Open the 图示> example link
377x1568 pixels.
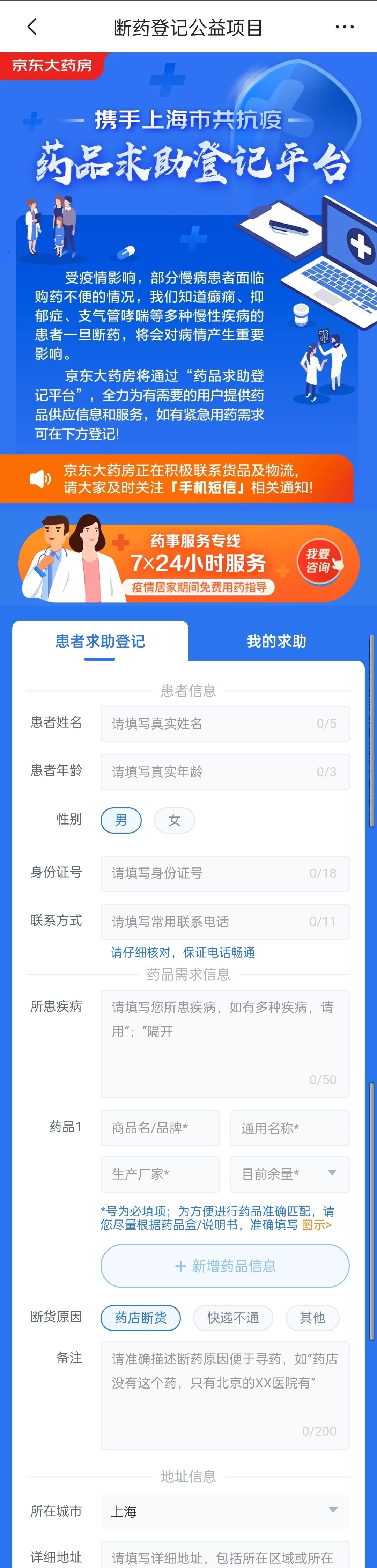point(317,1225)
